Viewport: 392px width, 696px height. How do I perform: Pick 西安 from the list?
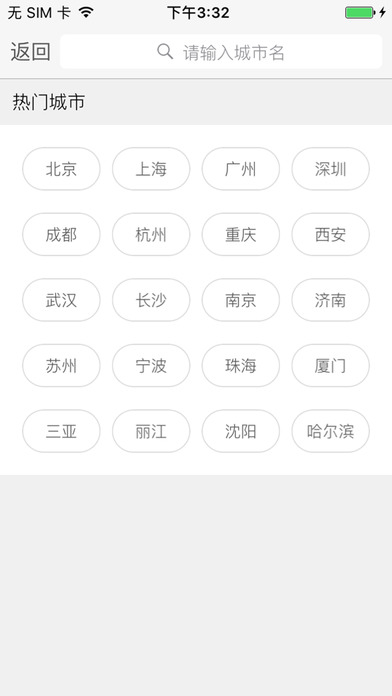pyautogui.click(x=330, y=234)
